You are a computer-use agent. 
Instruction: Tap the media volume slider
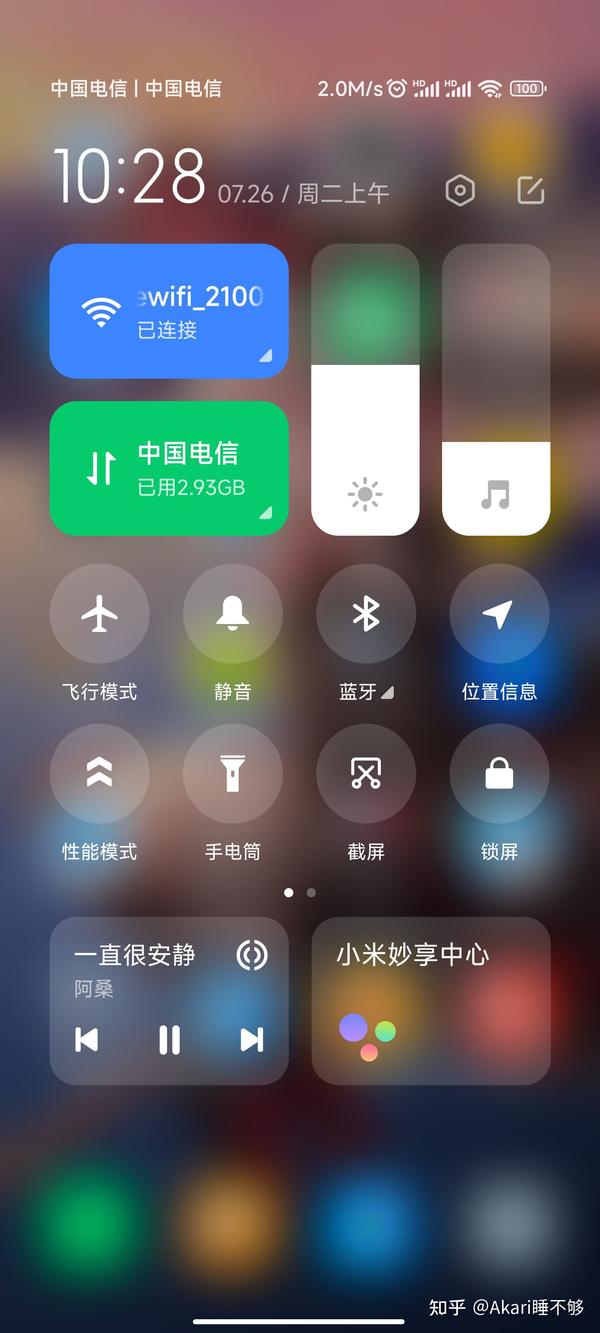click(496, 390)
